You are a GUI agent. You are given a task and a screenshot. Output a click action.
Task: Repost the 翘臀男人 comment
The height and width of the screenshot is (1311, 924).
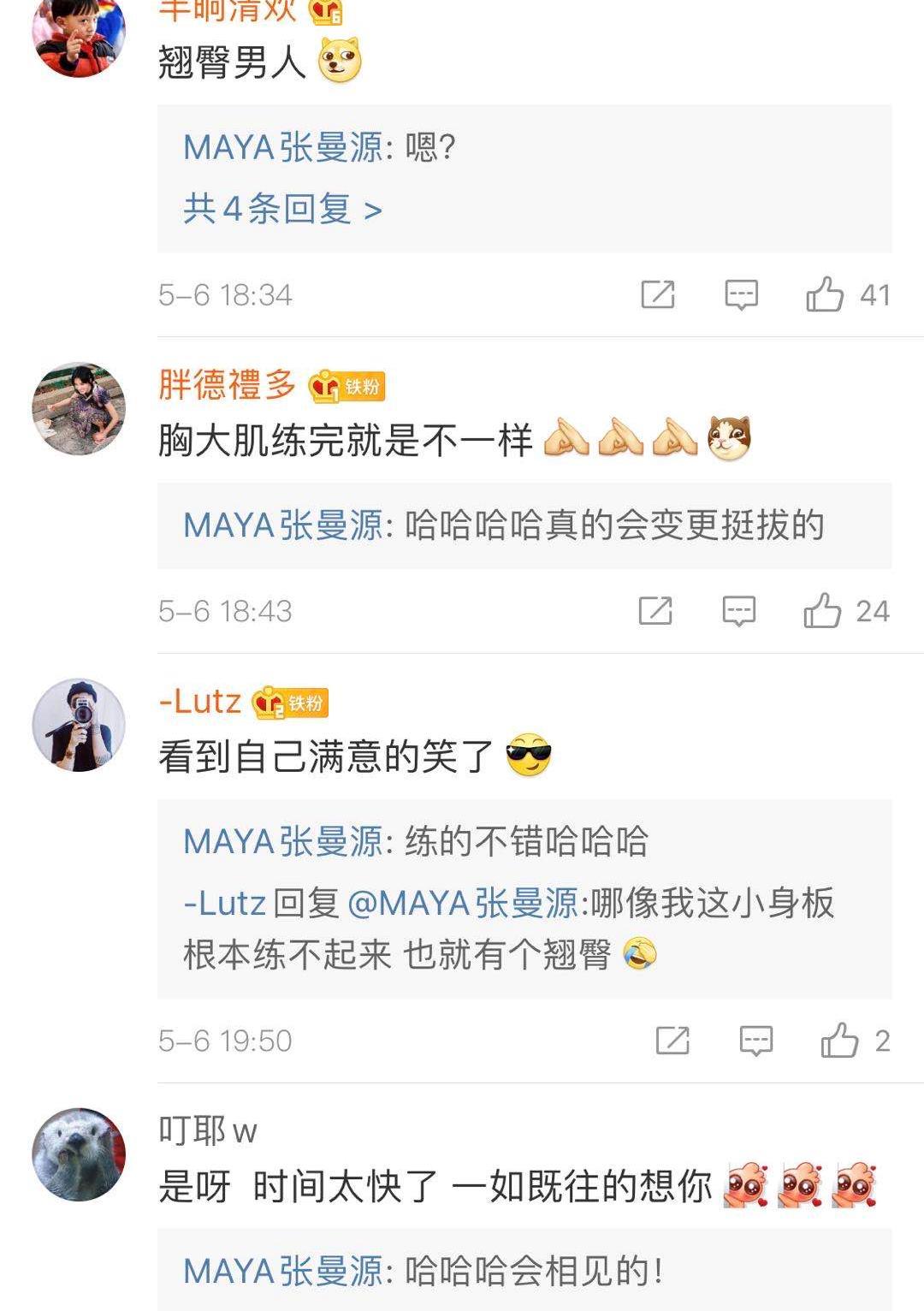(657, 294)
